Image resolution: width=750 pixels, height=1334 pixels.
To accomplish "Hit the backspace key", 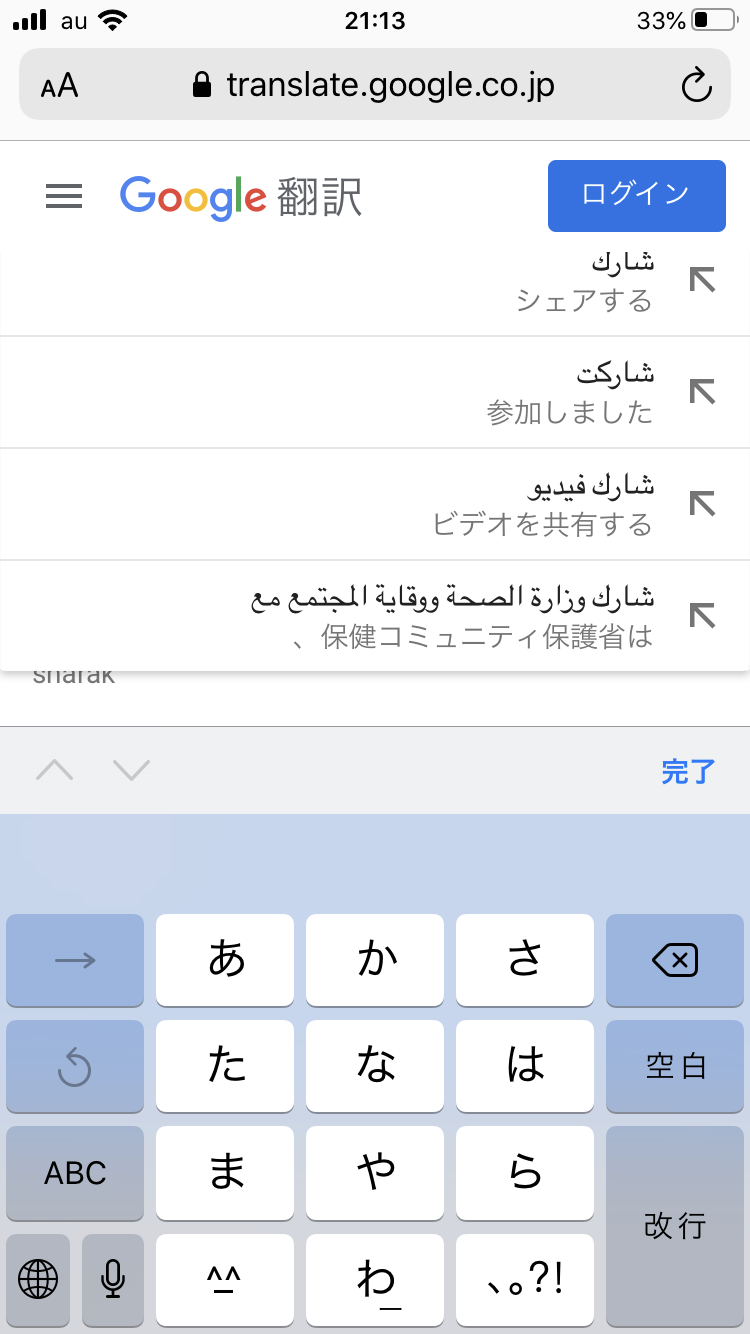I will pyautogui.click(x=675, y=961).
